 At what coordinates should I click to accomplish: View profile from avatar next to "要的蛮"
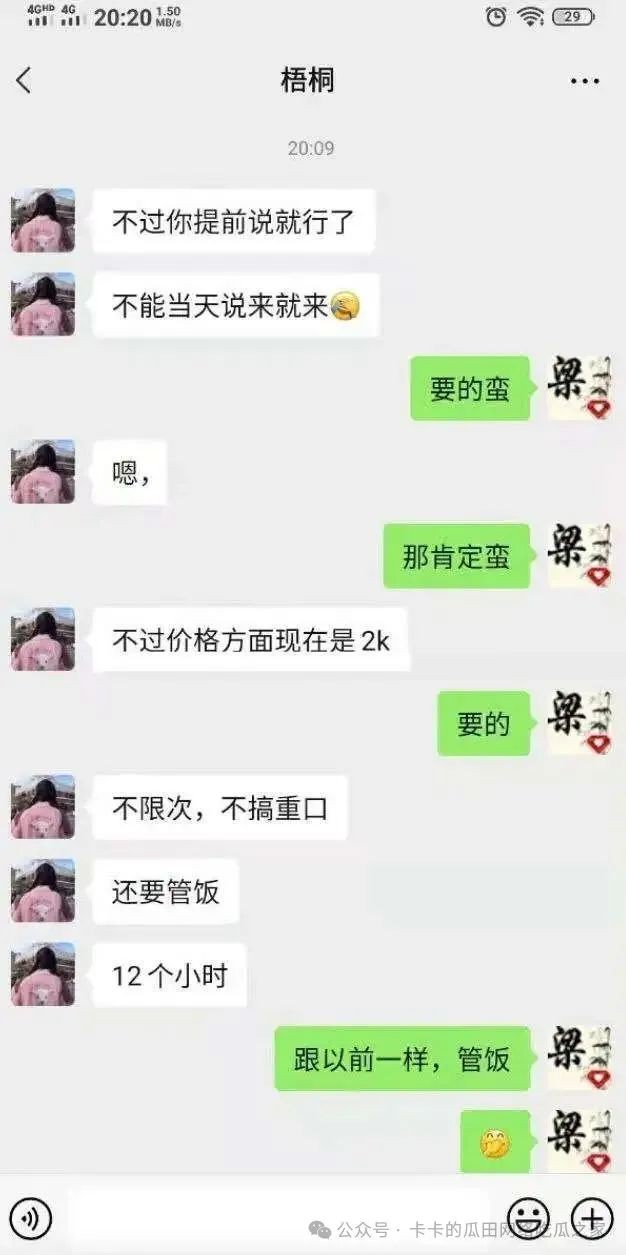(x=579, y=388)
